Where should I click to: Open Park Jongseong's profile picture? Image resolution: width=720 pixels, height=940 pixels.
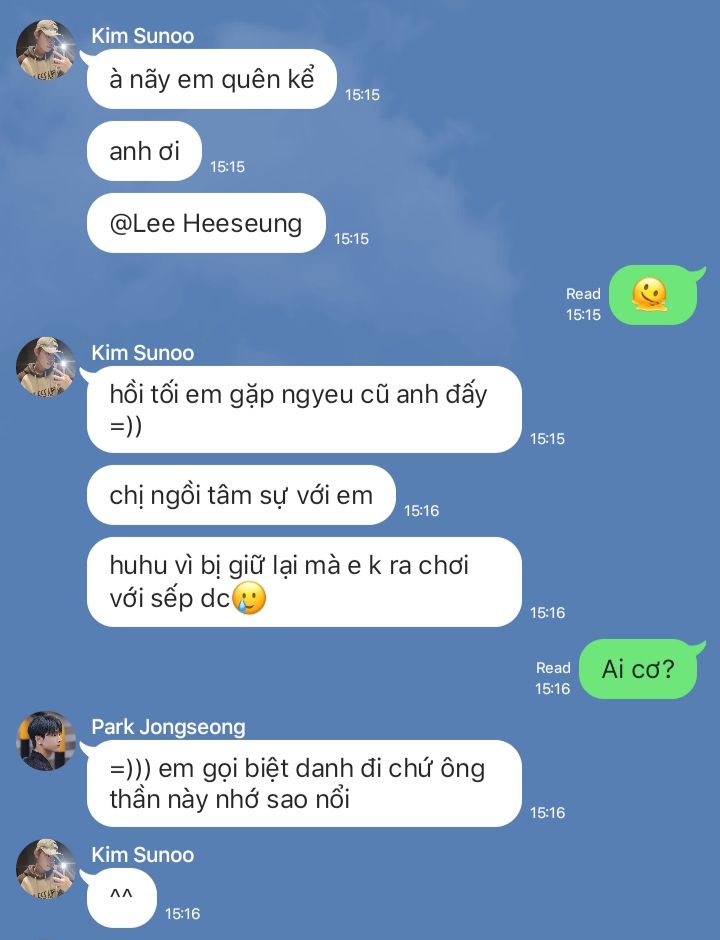point(46,741)
